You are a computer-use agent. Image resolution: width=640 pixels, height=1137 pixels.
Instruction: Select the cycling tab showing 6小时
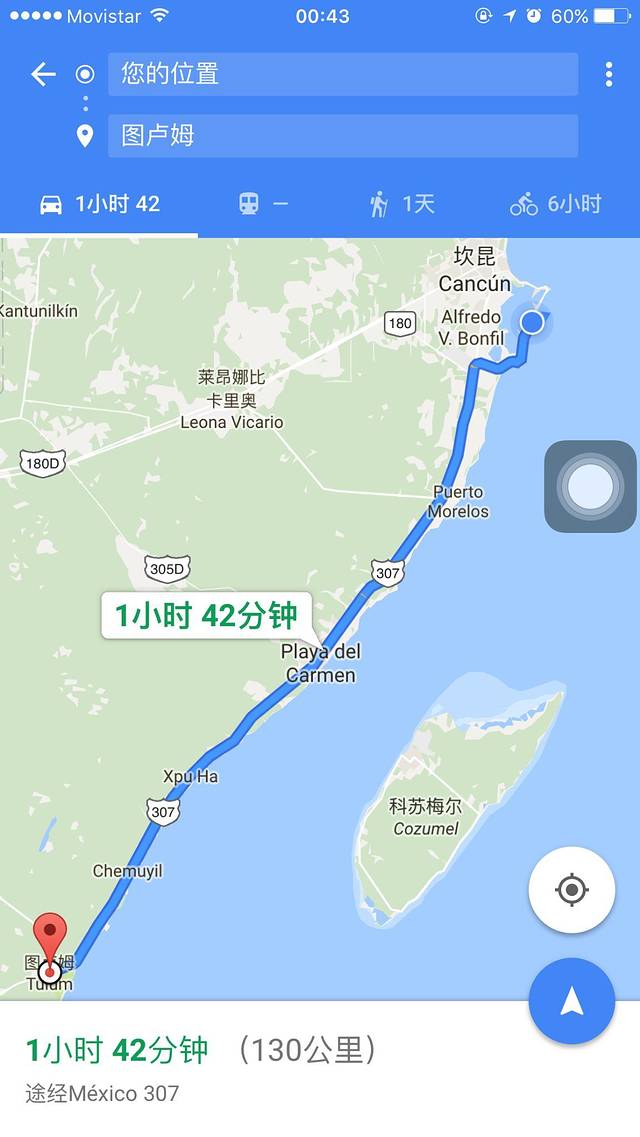pyautogui.click(x=555, y=204)
